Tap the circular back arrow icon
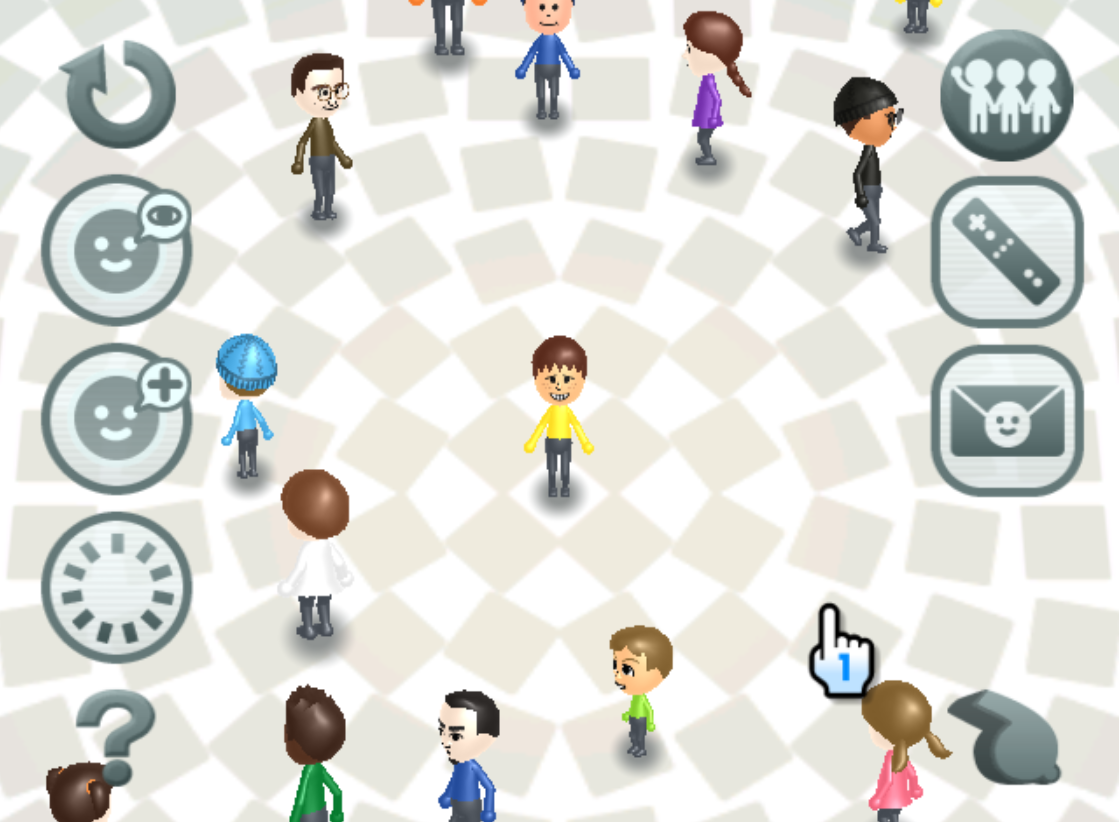The width and height of the screenshot is (1119, 822). pyautogui.click(x=120, y=95)
